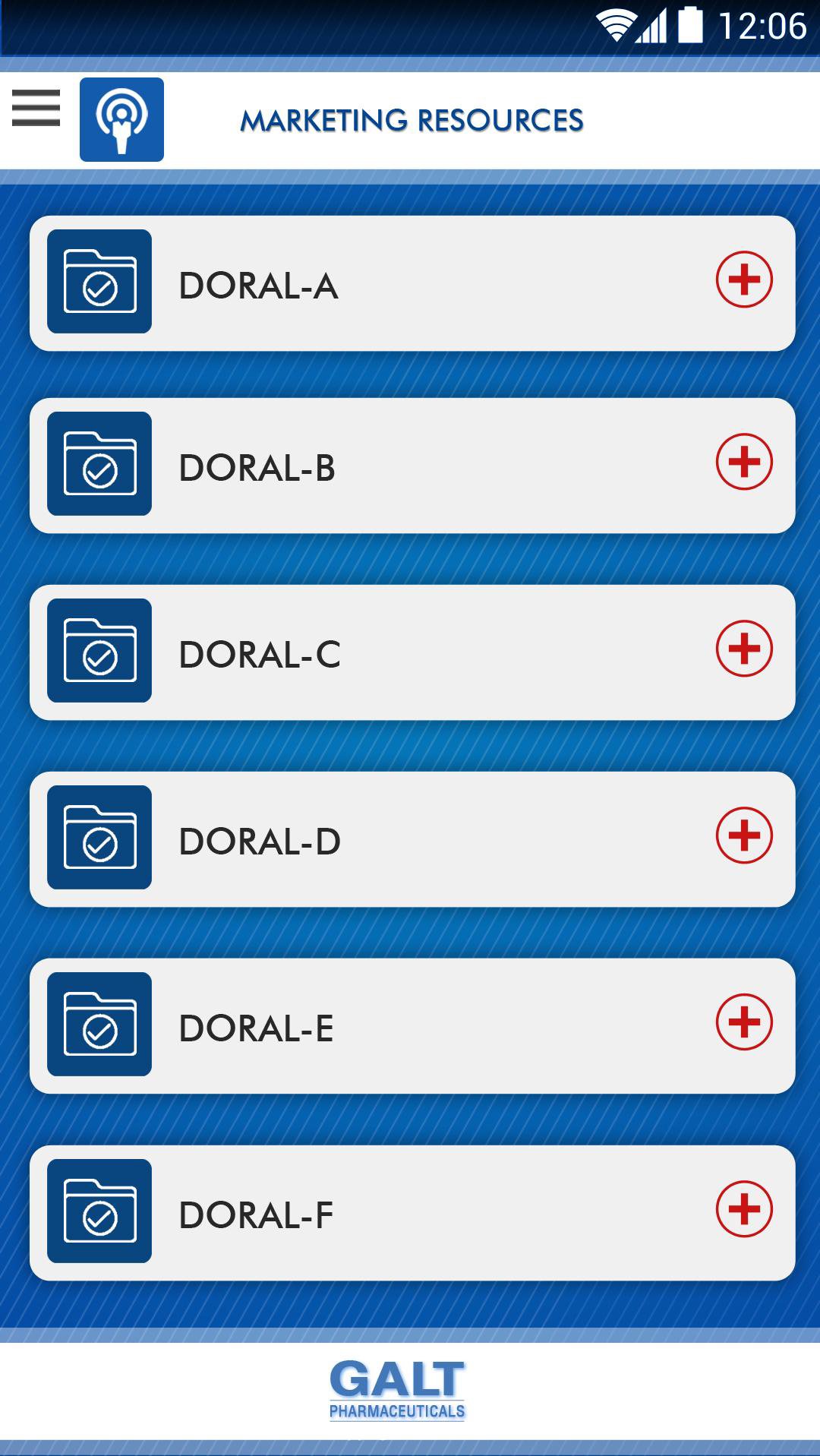Image resolution: width=820 pixels, height=1456 pixels.
Task: Expand DORAL-F with its plus icon
Action: 744,1209
